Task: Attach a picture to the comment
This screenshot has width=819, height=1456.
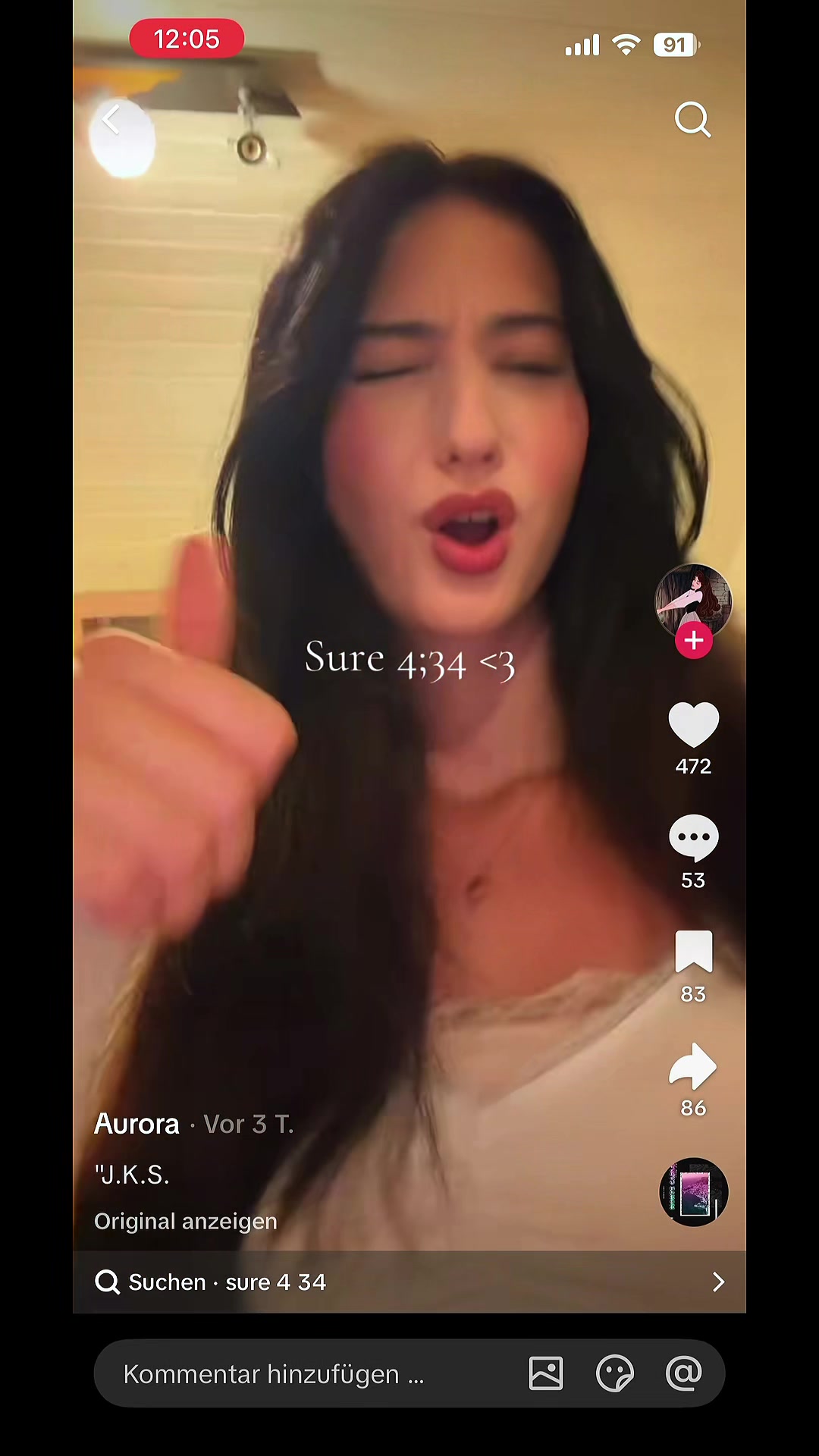Action: point(546,1373)
